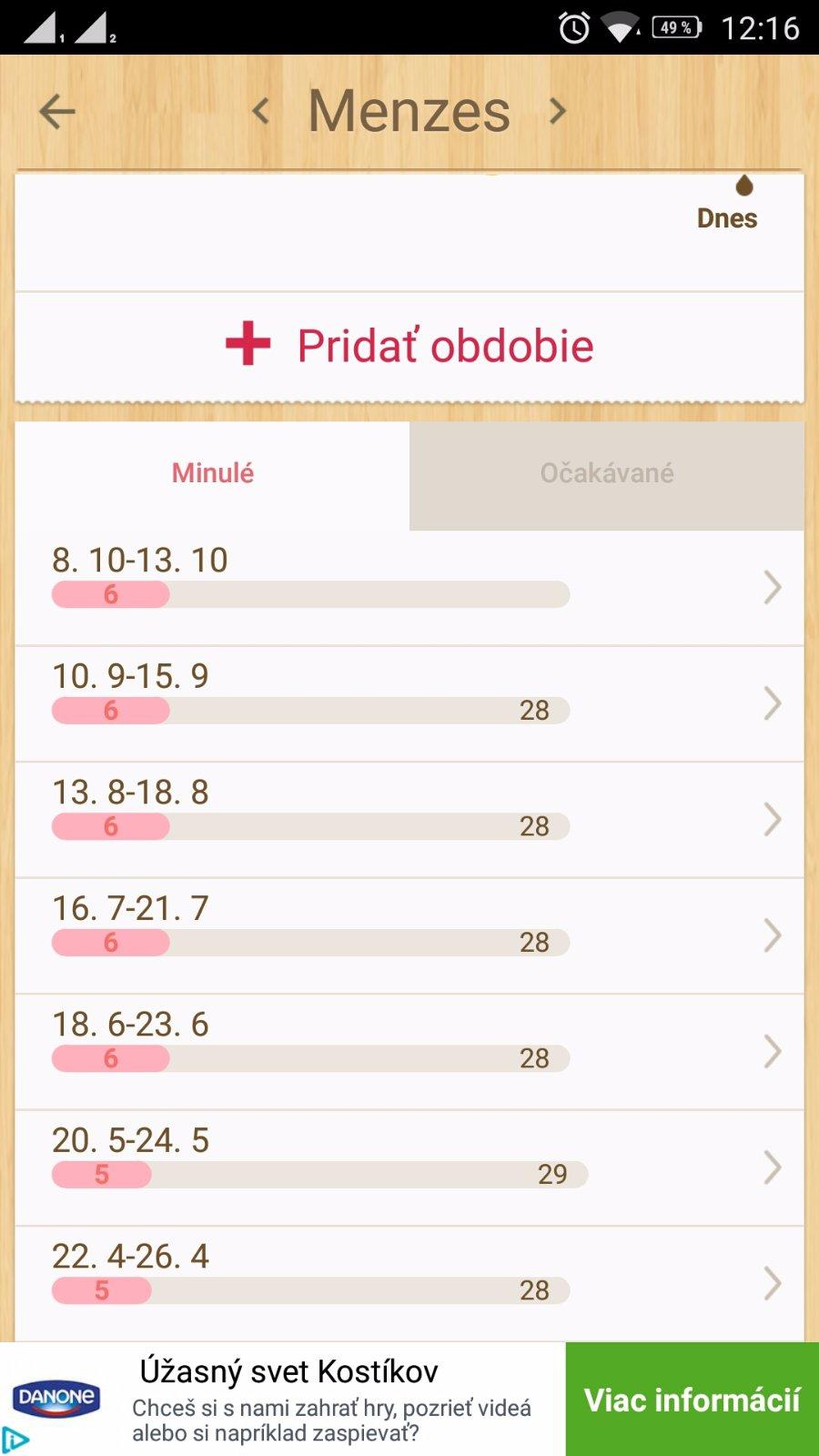Viewport: 819px width, 1456px height.
Task: View details for 13. 8-18. 8
Action: click(409, 819)
